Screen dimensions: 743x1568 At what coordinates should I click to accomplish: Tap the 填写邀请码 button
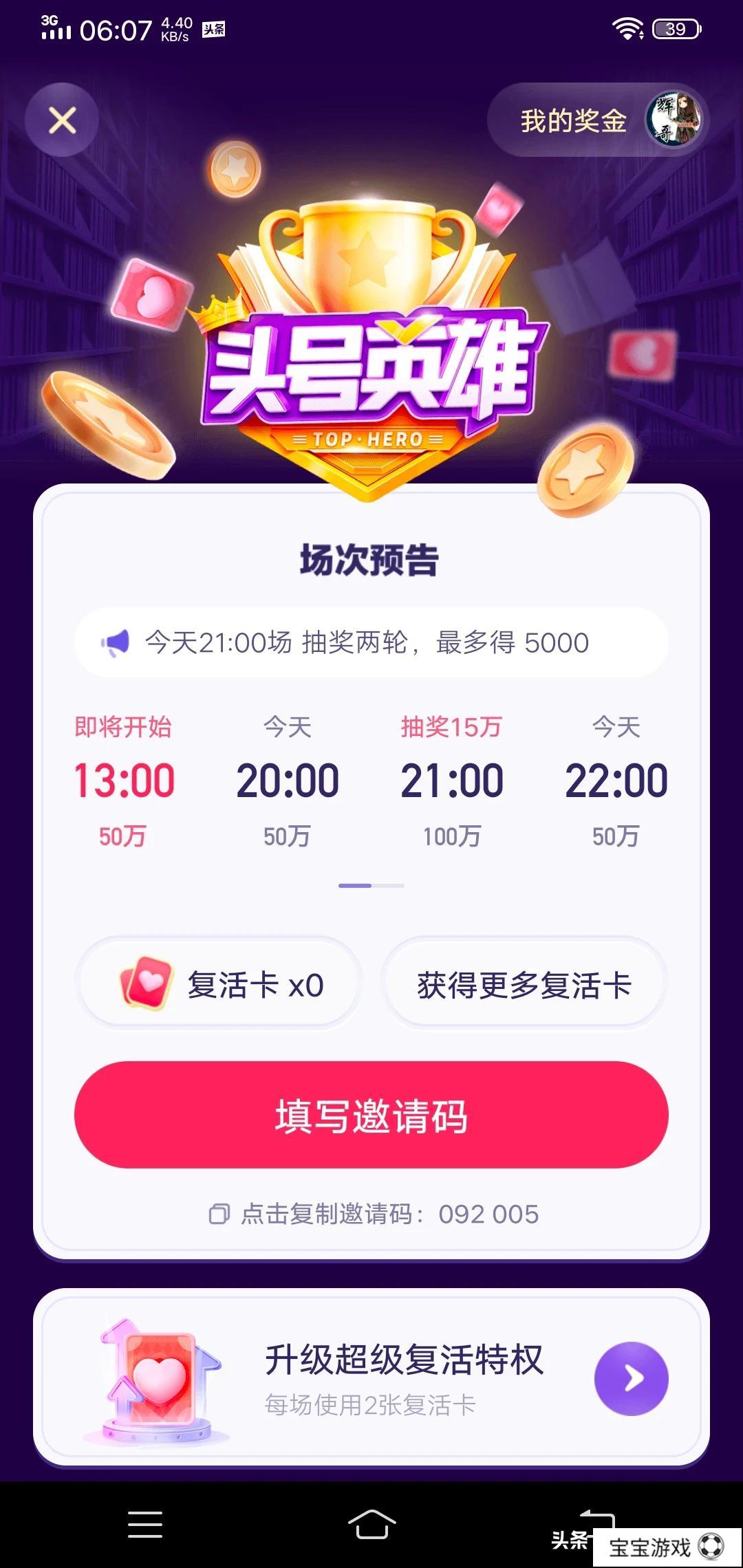[x=371, y=1115]
